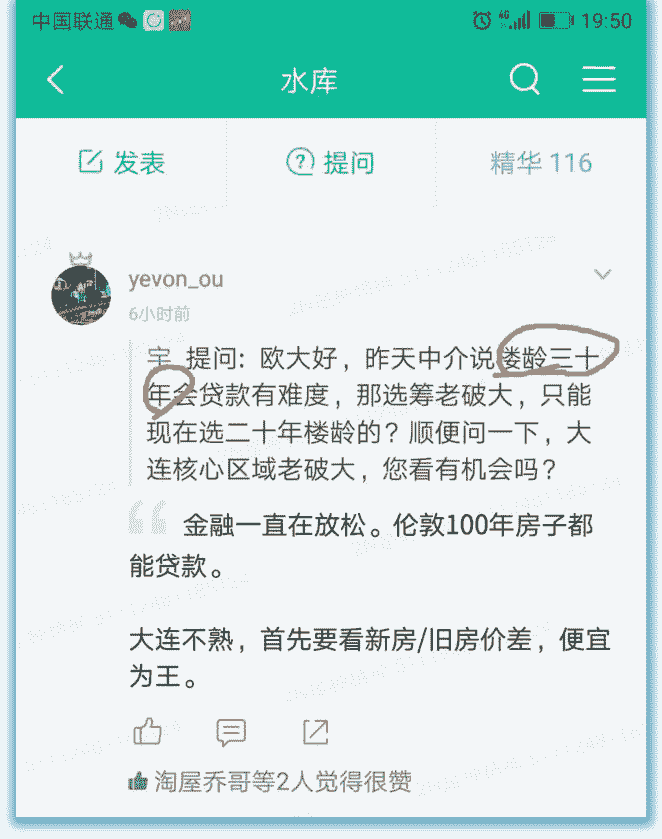The width and height of the screenshot is (662, 839).
Task: Comment on yevon_ou's post
Action: [x=231, y=732]
